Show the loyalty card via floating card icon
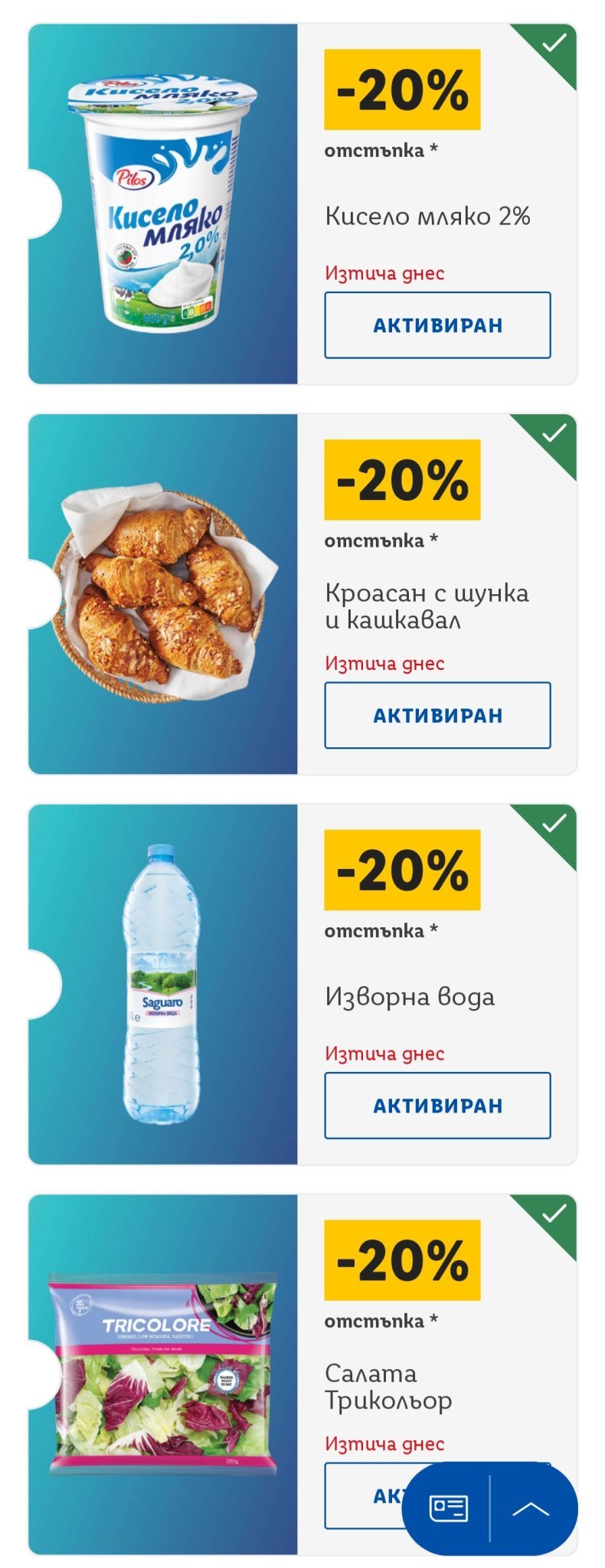This screenshot has width=605, height=1568. coord(448,1508)
